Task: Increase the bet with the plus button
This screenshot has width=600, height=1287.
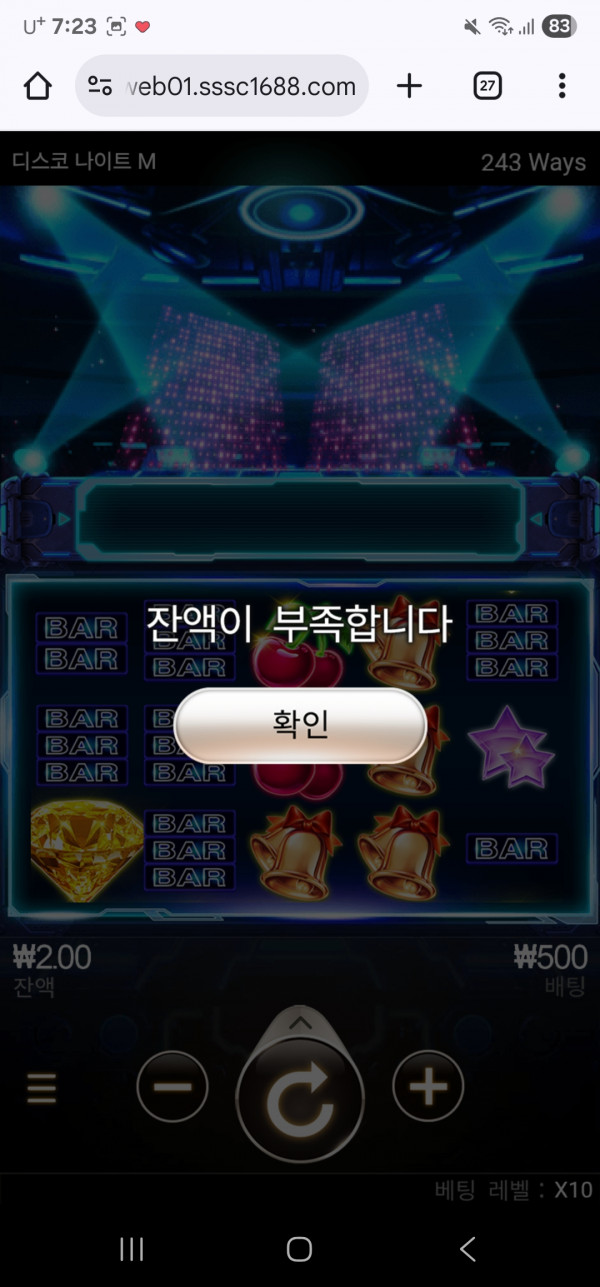Action: pyautogui.click(x=428, y=1086)
